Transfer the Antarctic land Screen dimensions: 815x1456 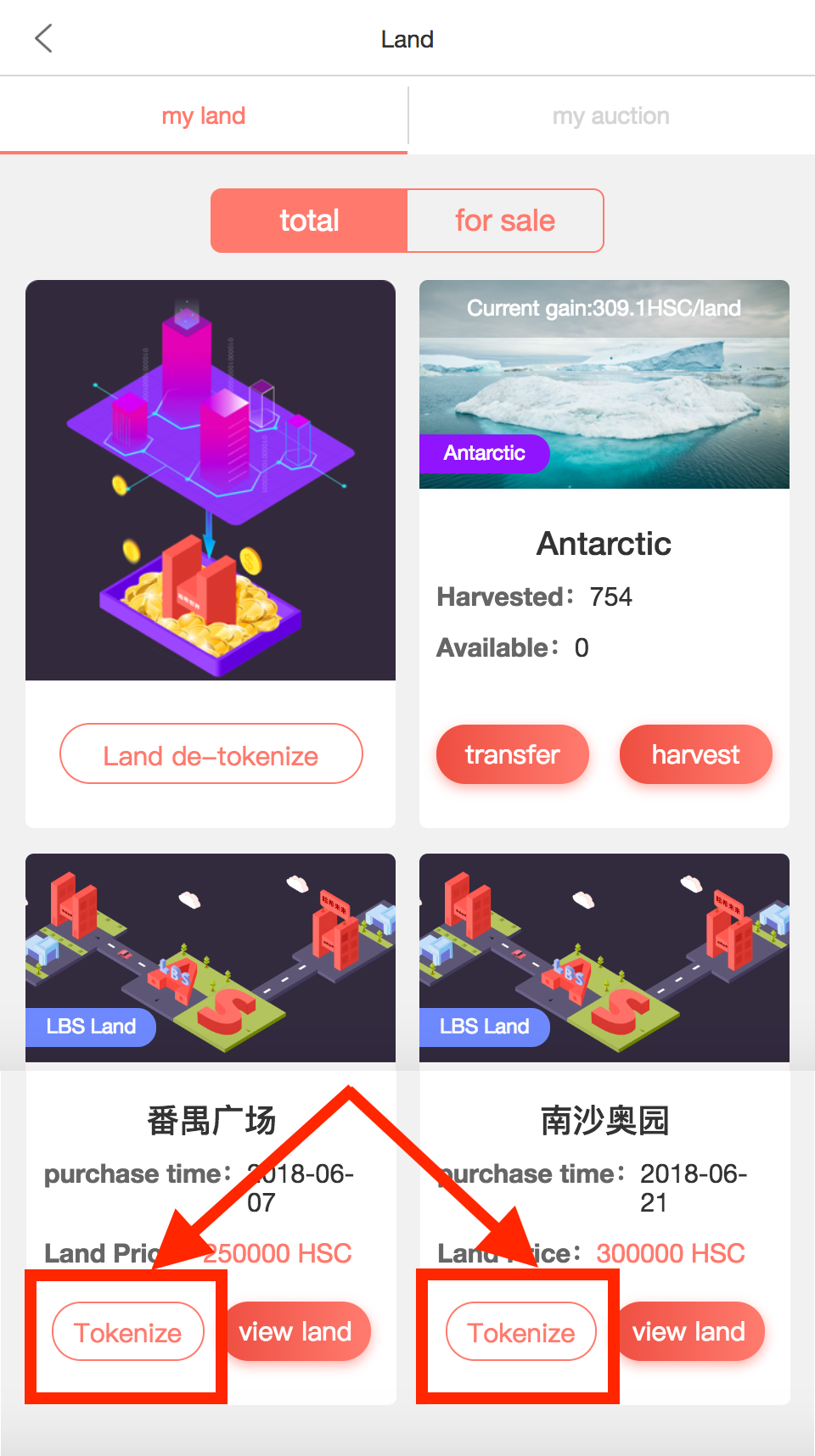pyautogui.click(x=512, y=754)
